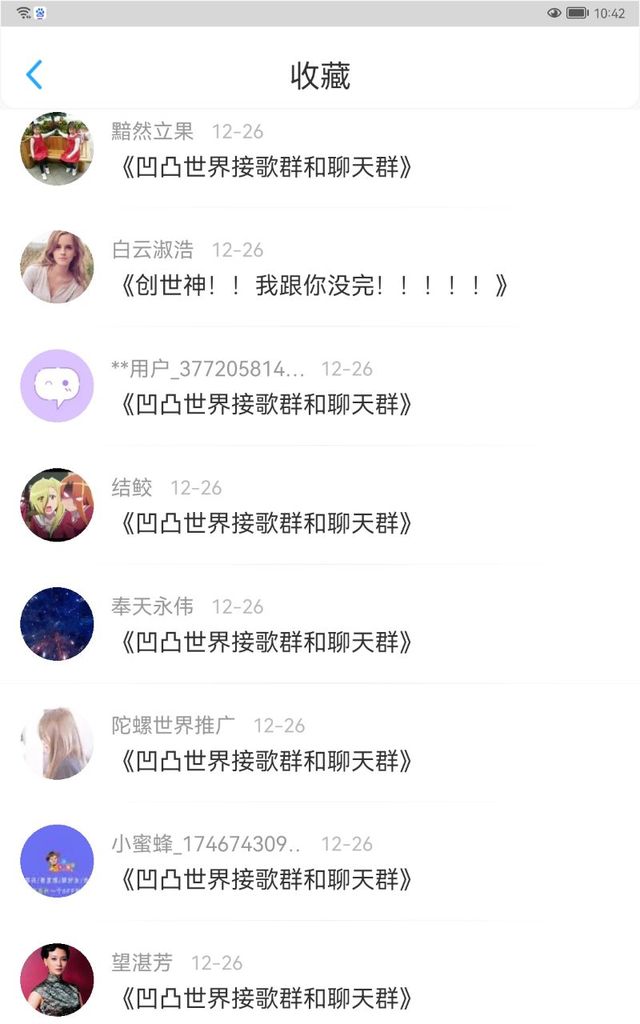Open the saved item from 望湛芳

266,998
